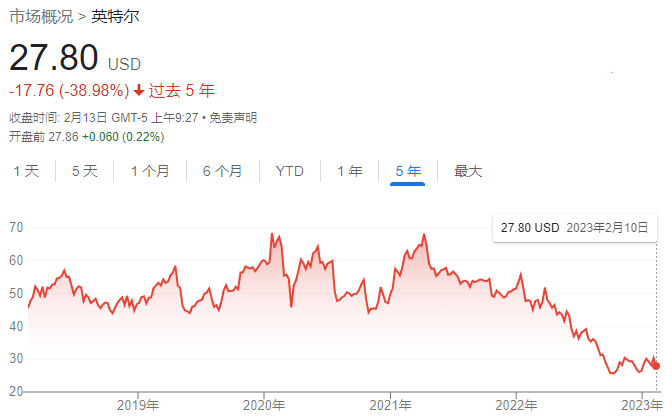Tap the 5 年 range tab
This screenshot has width=672, height=419.
click(408, 171)
